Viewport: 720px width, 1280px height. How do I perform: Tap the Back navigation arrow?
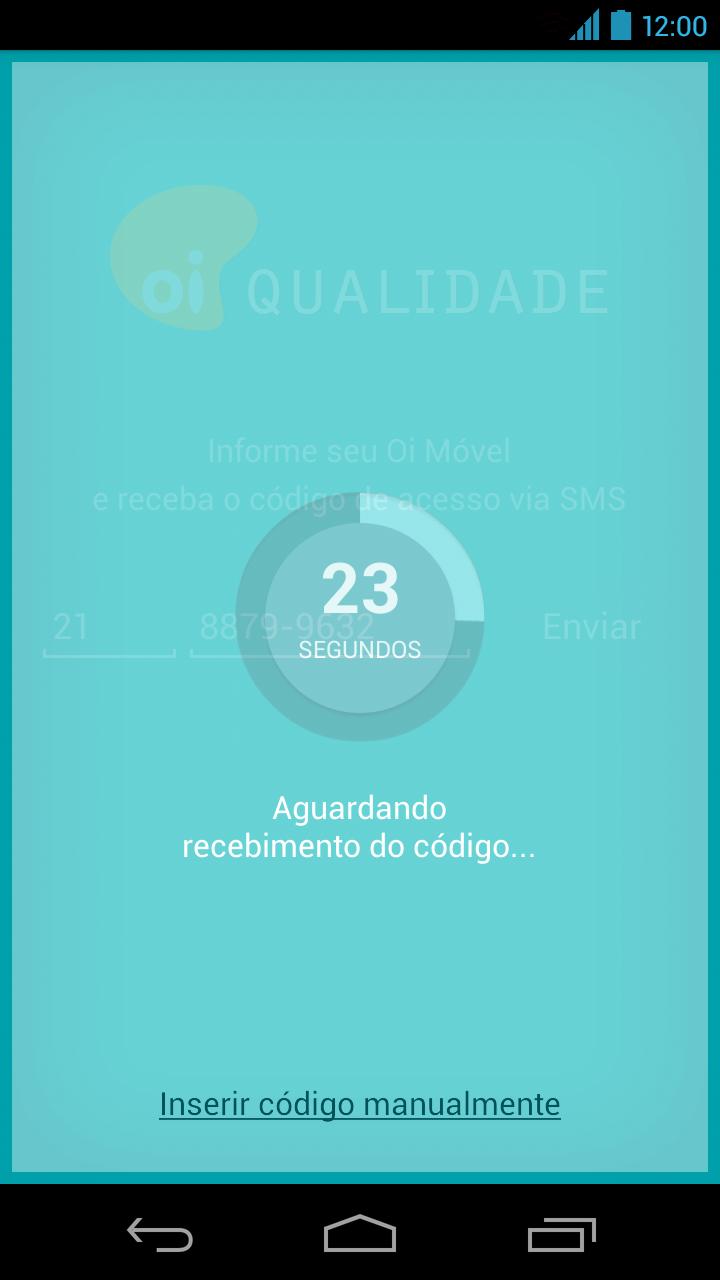(x=160, y=1237)
